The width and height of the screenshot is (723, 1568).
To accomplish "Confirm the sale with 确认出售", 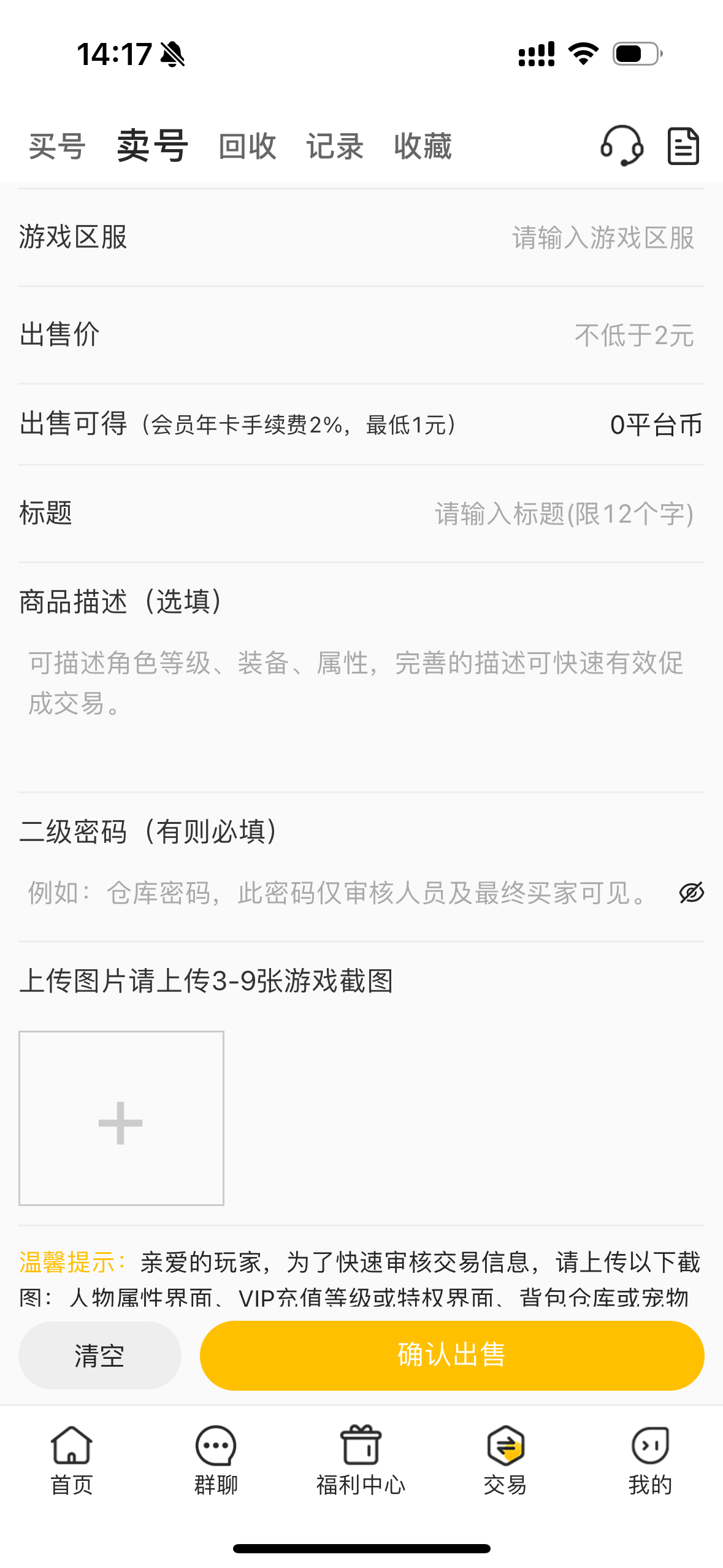I will click(452, 1356).
